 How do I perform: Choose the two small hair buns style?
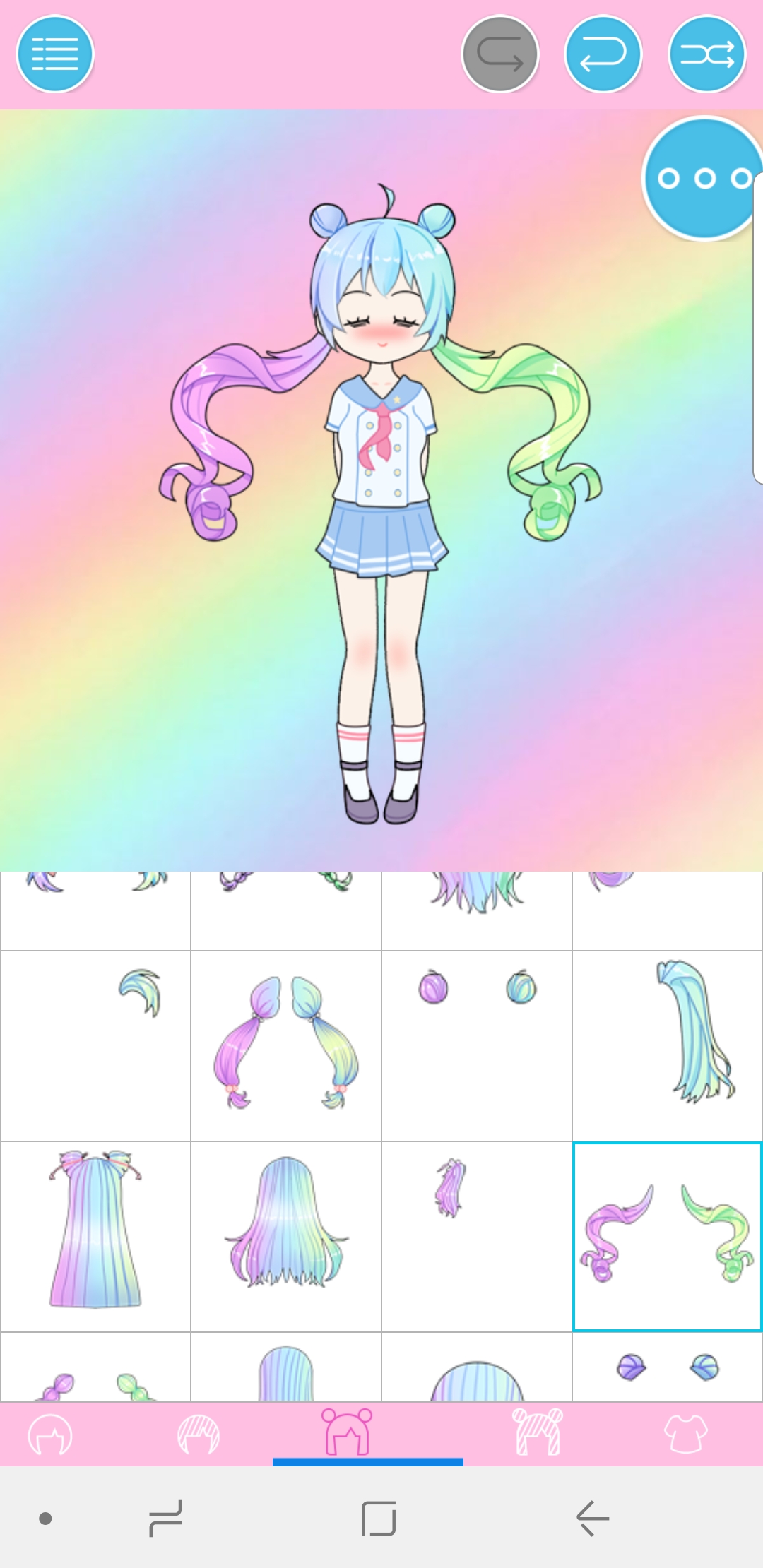pyautogui.click(x=477, y=1045)
